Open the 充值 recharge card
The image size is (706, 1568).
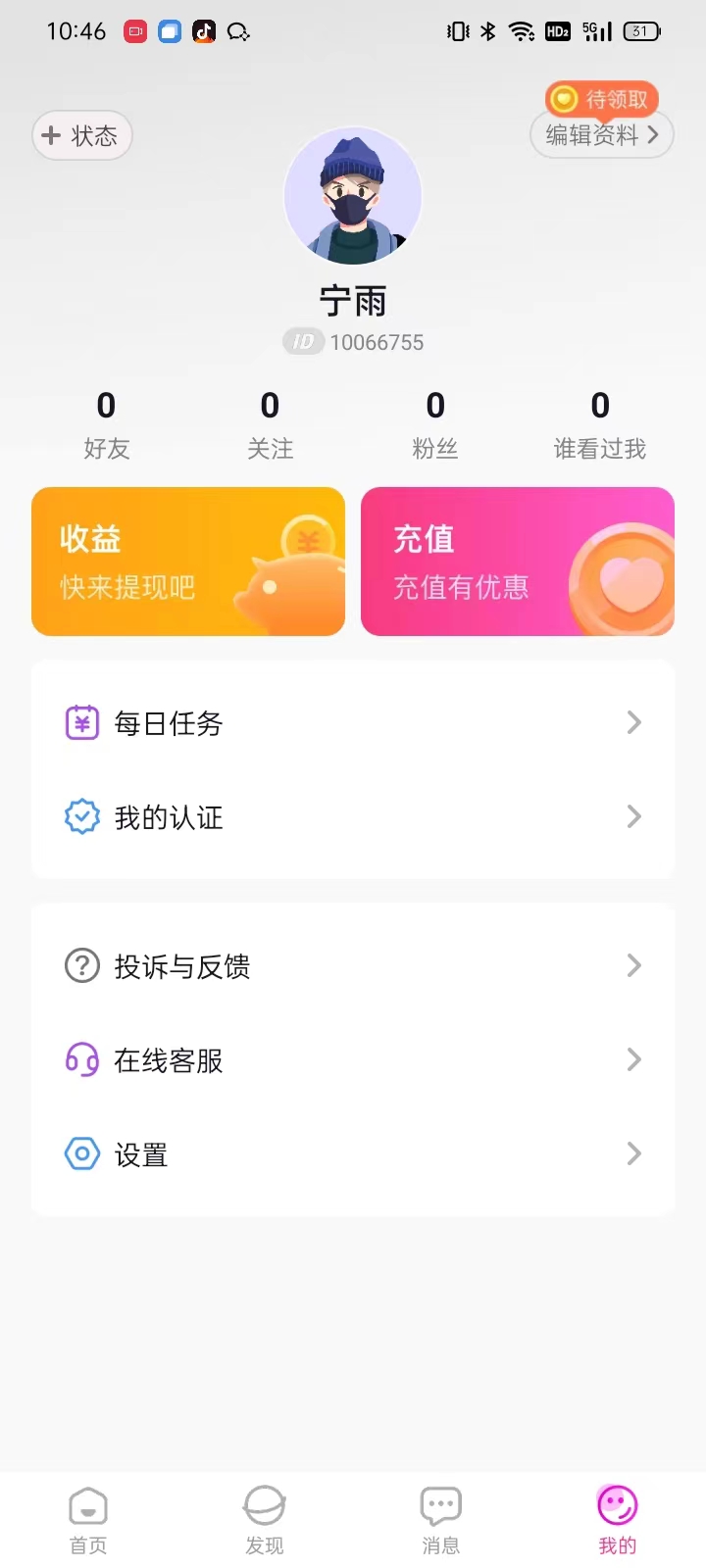click(518, 562)
